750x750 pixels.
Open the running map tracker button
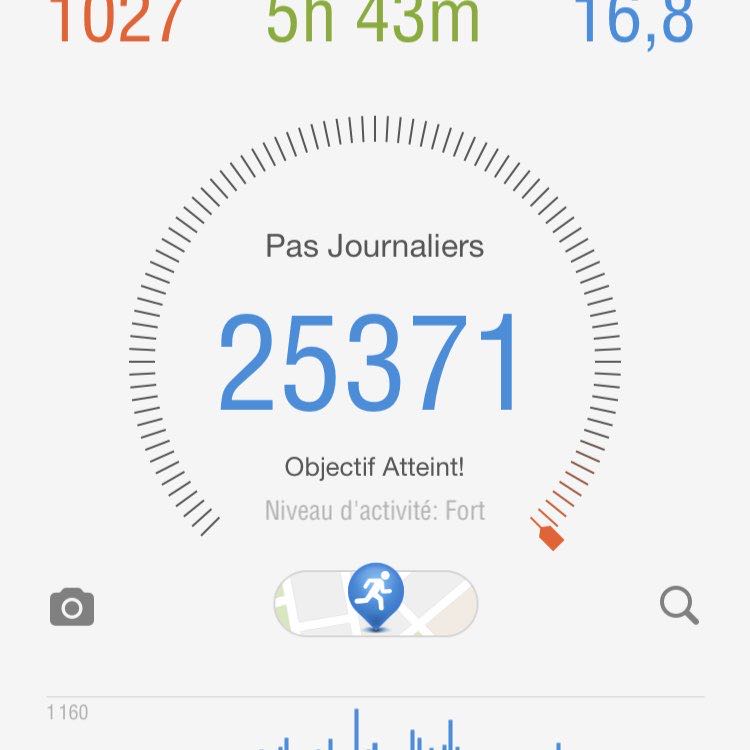376,602
